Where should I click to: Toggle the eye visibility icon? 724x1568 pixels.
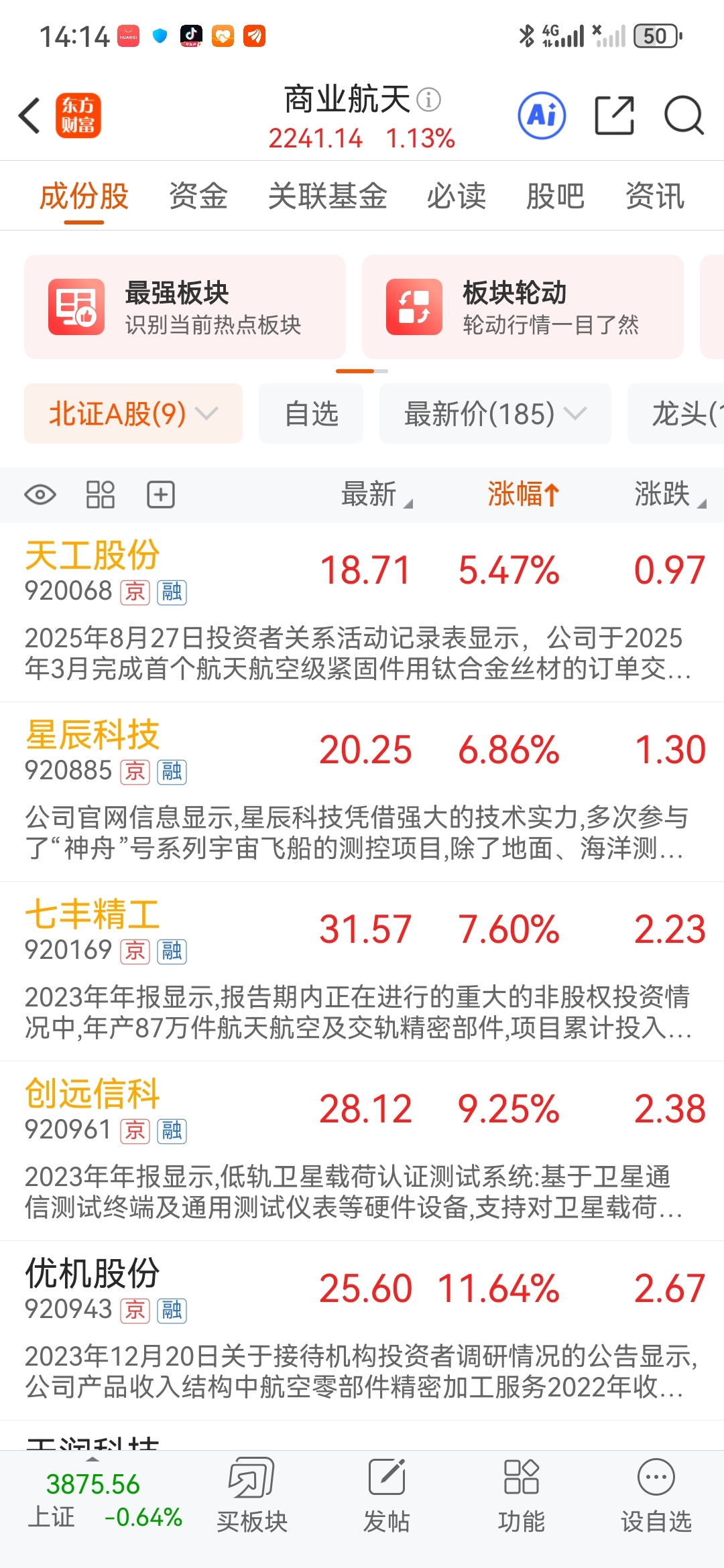click(40, 495)
